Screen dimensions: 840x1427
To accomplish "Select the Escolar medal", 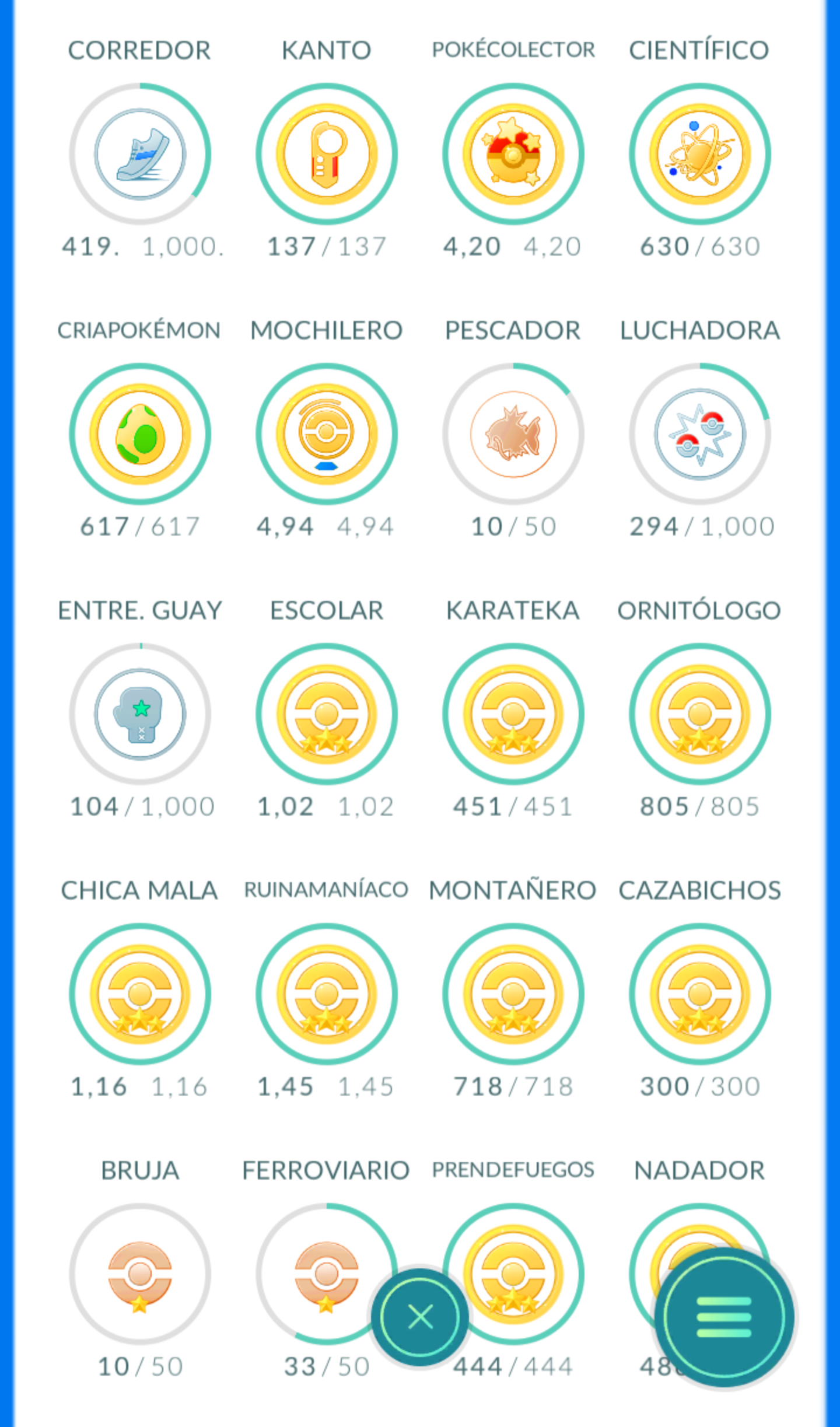I will (x=327, y=714).
